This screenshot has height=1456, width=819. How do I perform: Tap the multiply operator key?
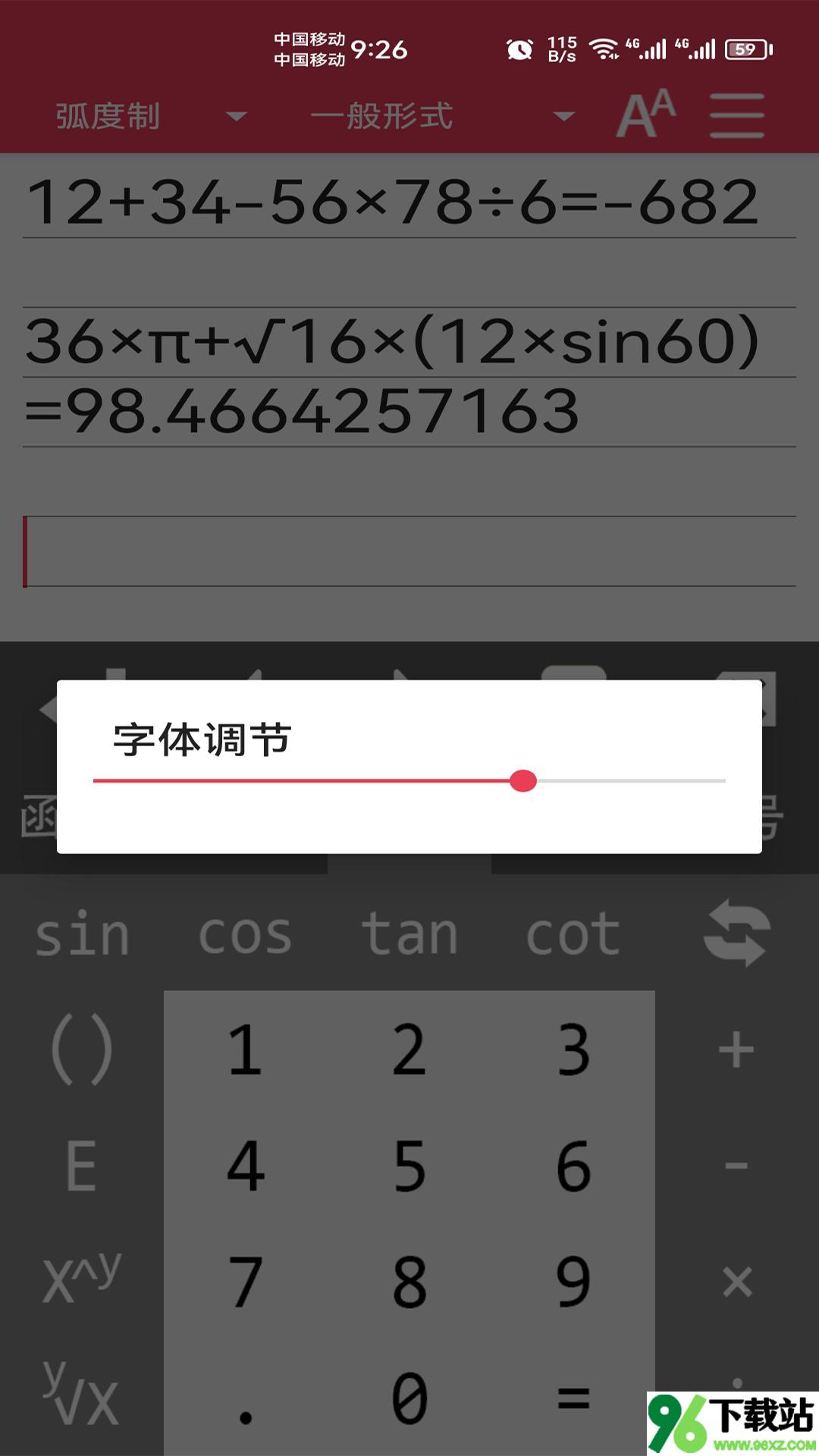736,1282
